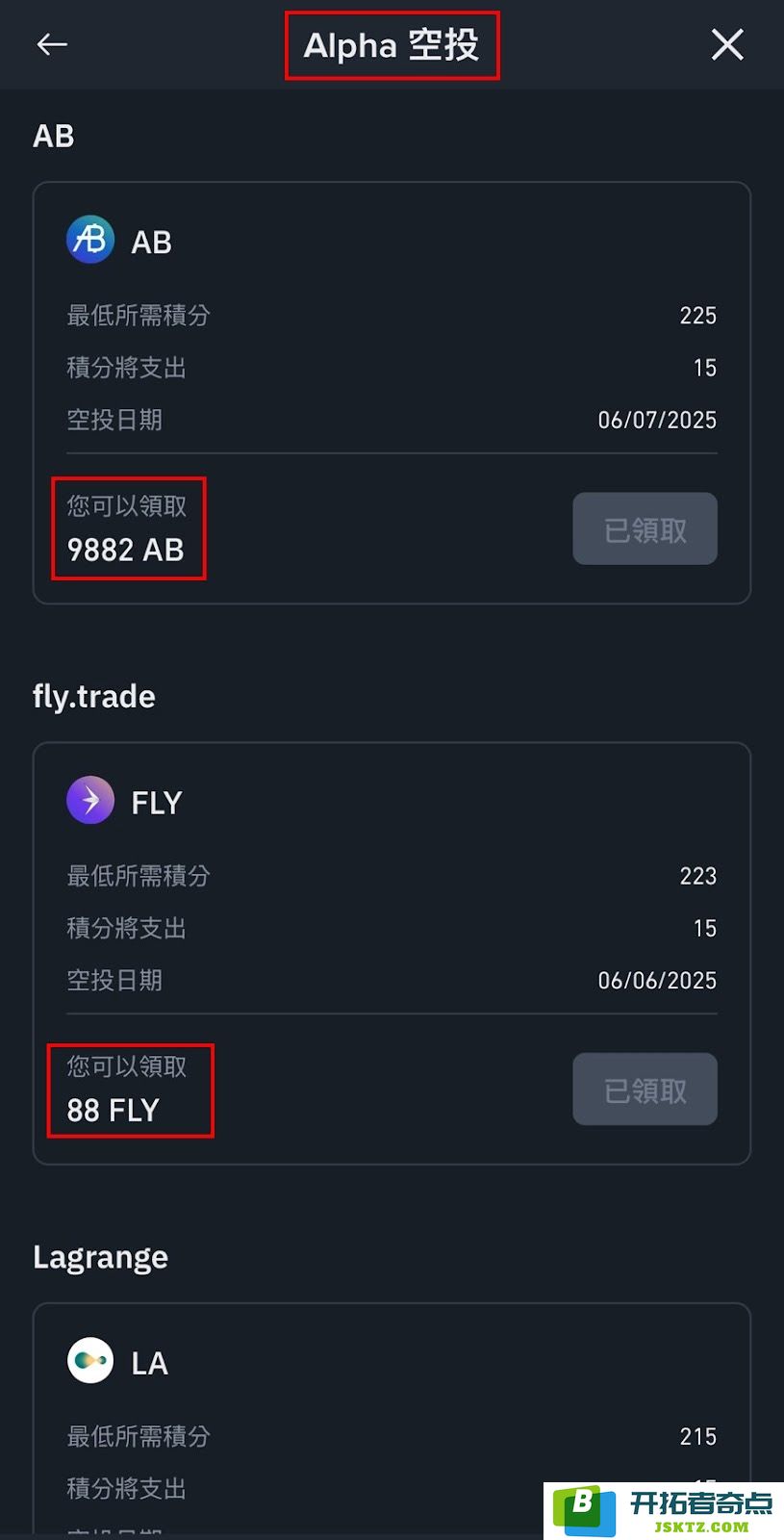Go back using the top-left arrow
The image size is (784, 1540).
tap(52, 44)
